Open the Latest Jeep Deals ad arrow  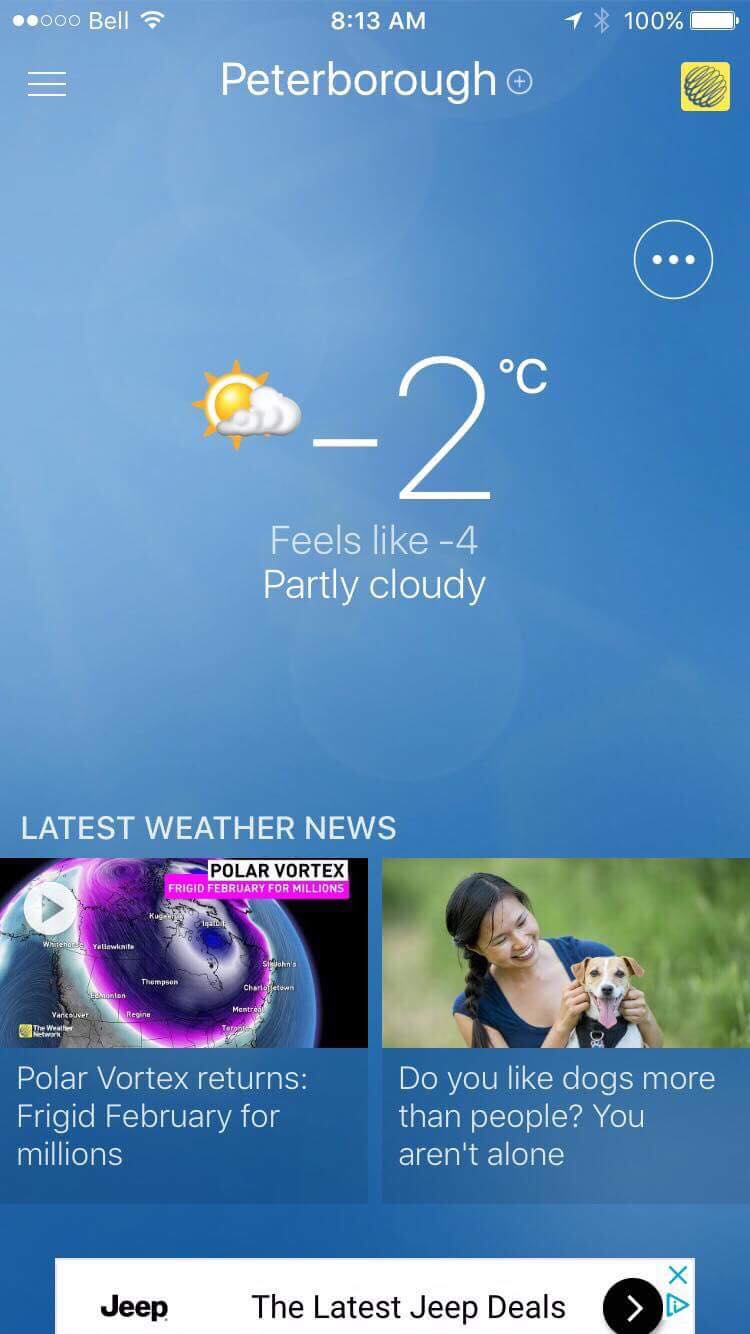633,1306
